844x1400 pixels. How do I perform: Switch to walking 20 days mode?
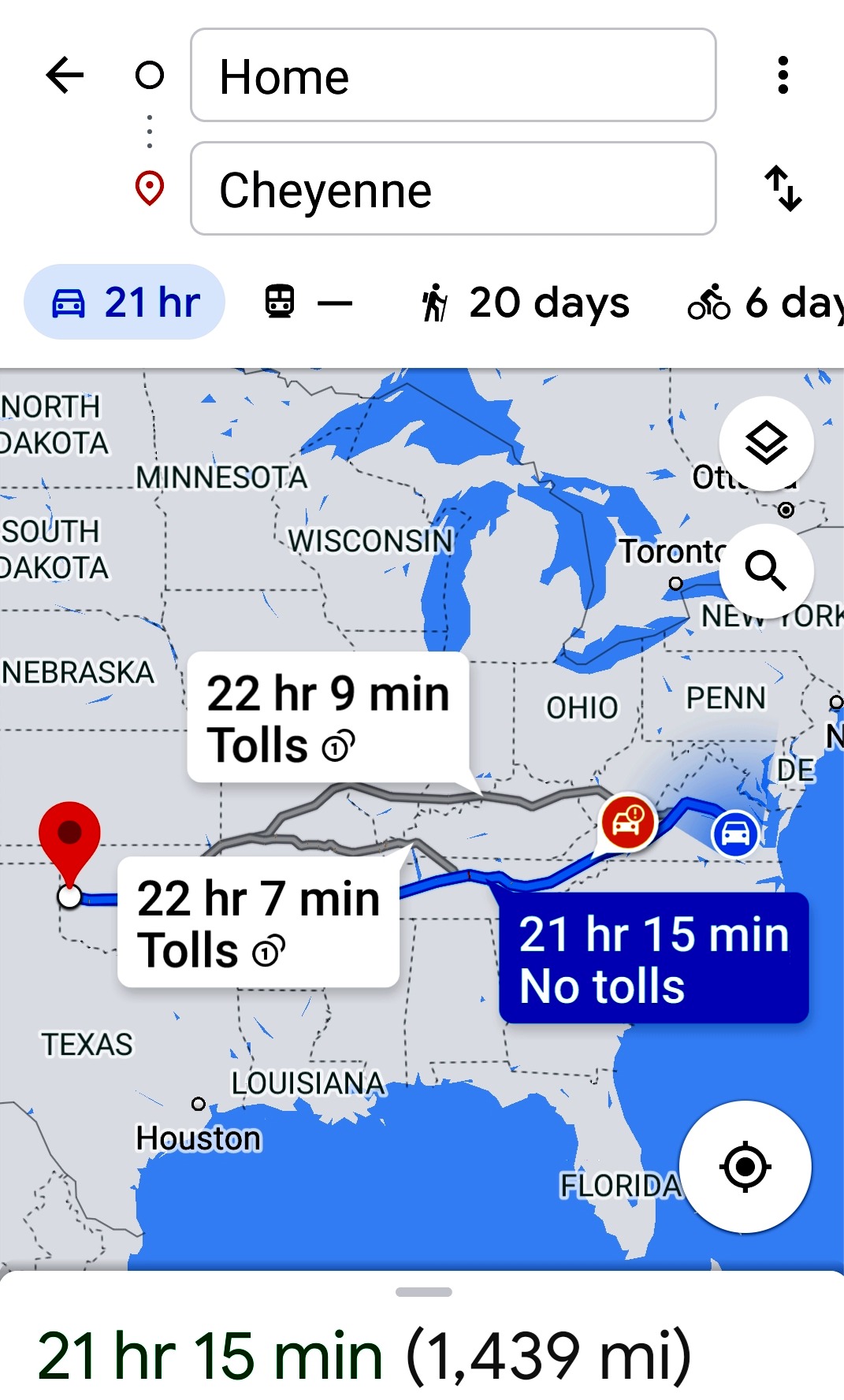526,303
